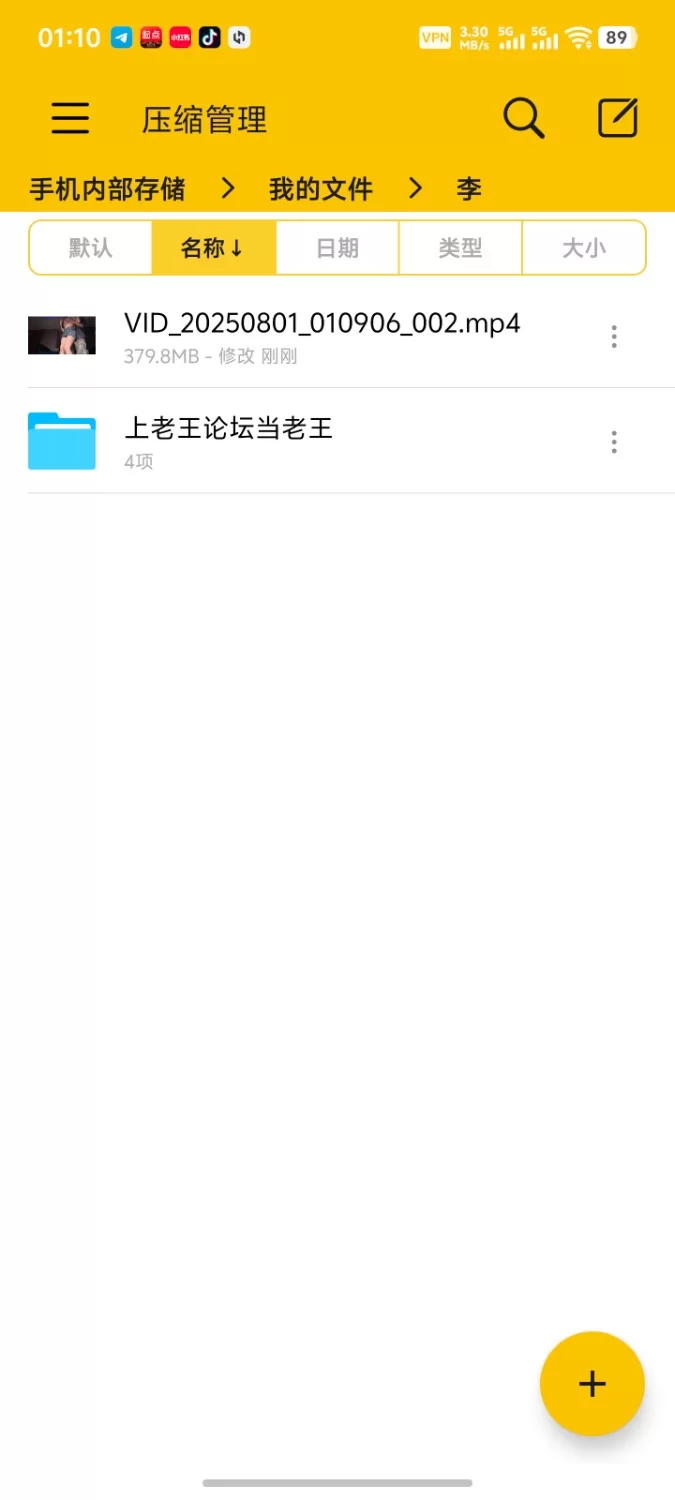Navigate to 我的文件 in breadcrumb
Screen dimensions: 675x1500
(x=321, y=188)
